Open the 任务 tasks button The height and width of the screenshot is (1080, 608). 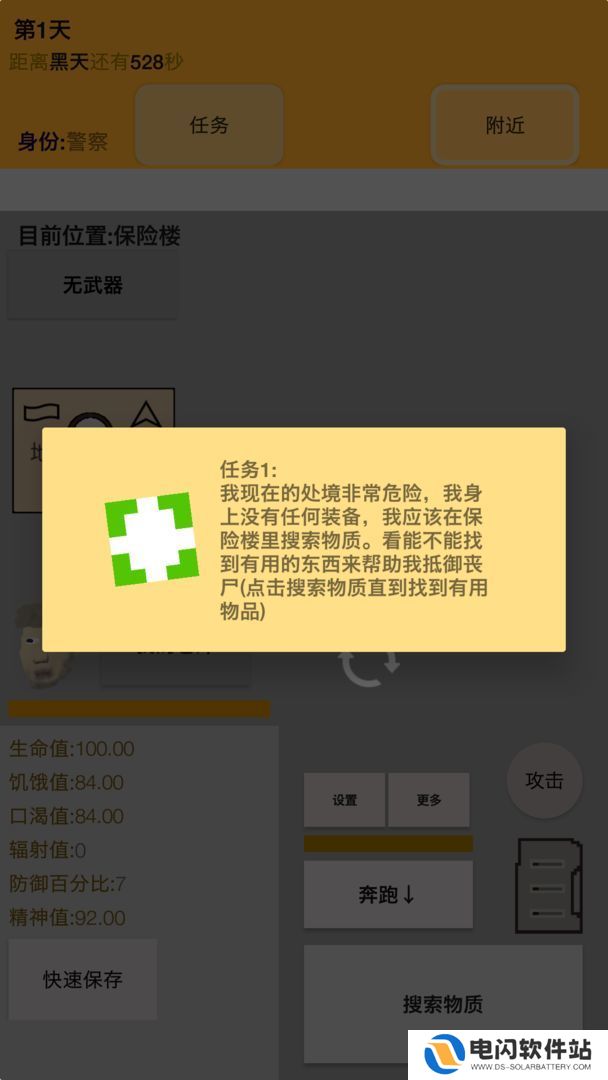point(209,125)
